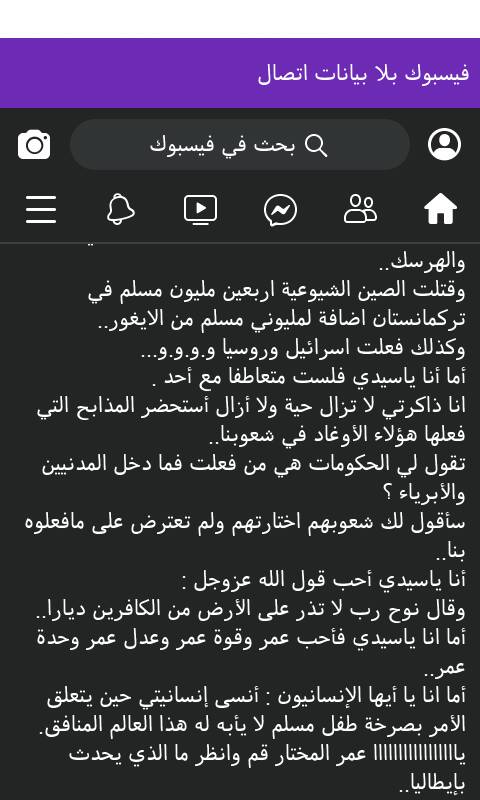Go to the Home feed tab
Image resolution: width=480 pixels, height=800 pixels.
coord(441,210)
